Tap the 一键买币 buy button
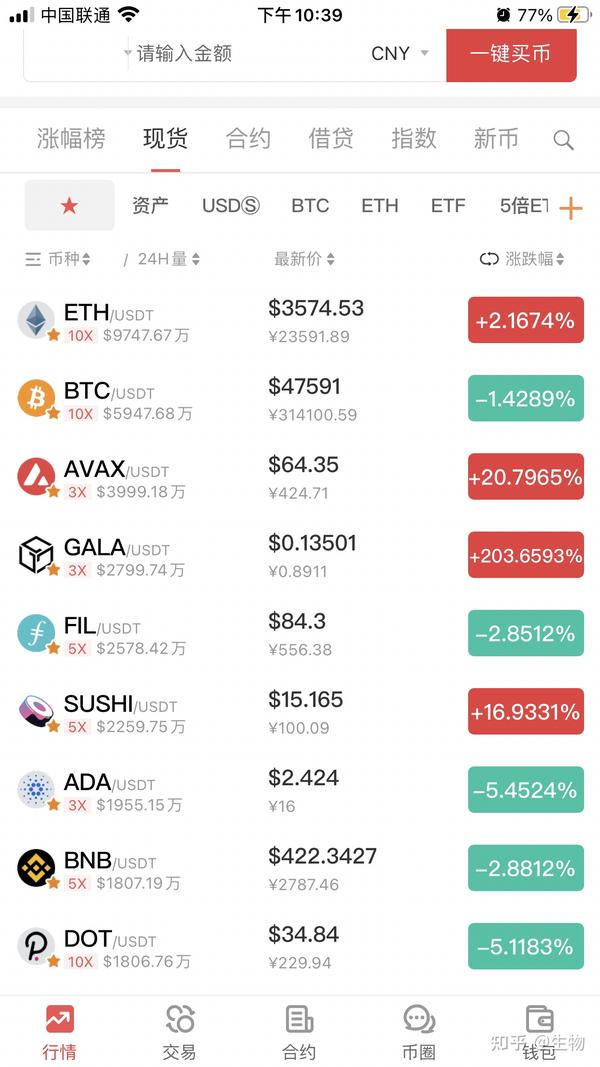Viewport: 600px width, 1067px height. [511, 54]
